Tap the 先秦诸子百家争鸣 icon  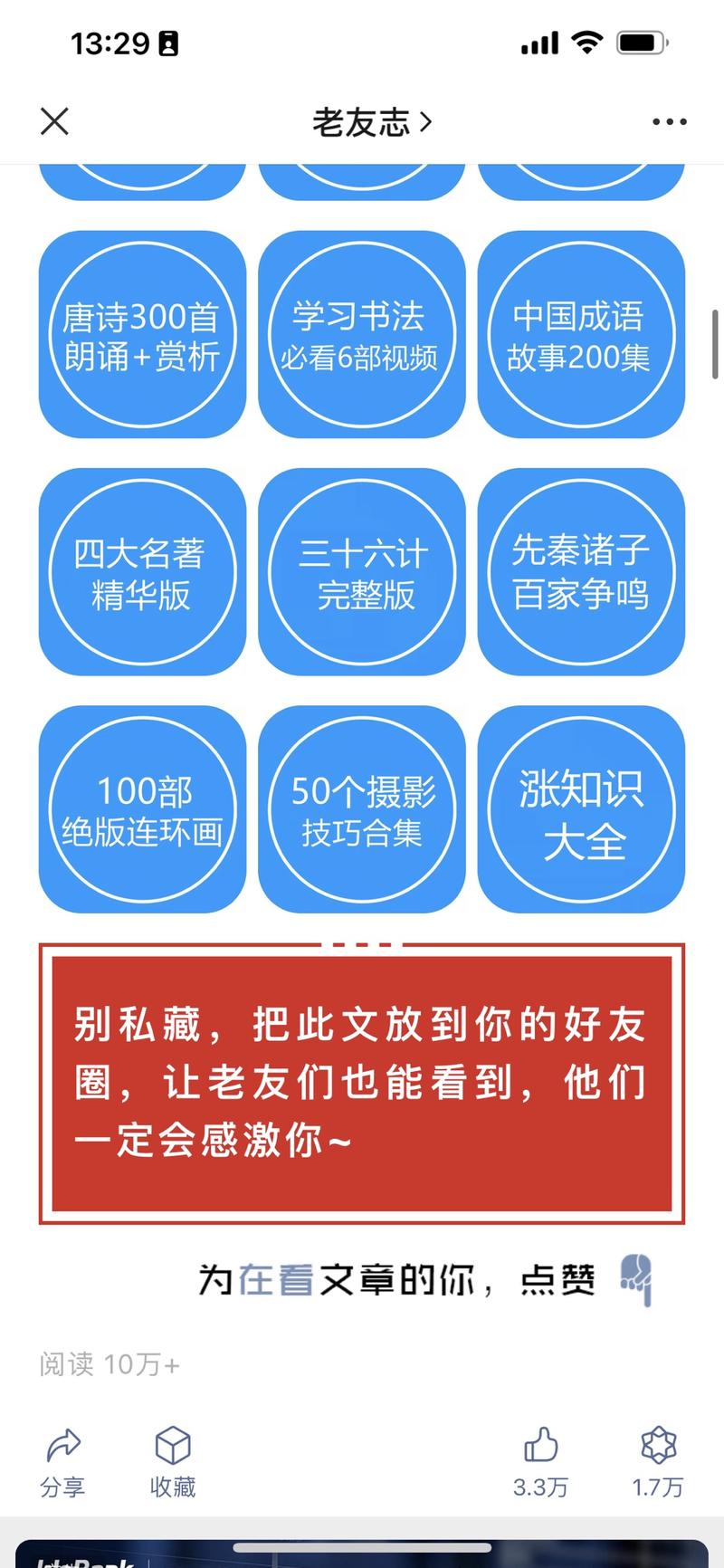click(581, 572)
